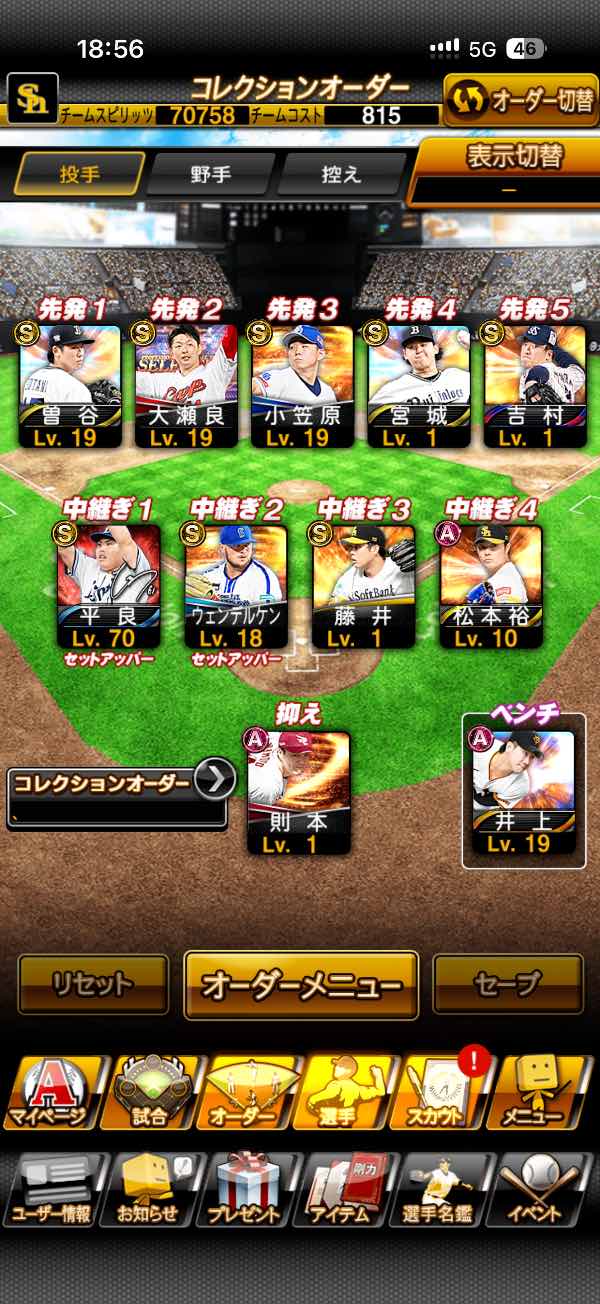Image resolution: width=600 pixels, height=1304 pixels.
Task: Select bench player 井上
Action: 523,791
